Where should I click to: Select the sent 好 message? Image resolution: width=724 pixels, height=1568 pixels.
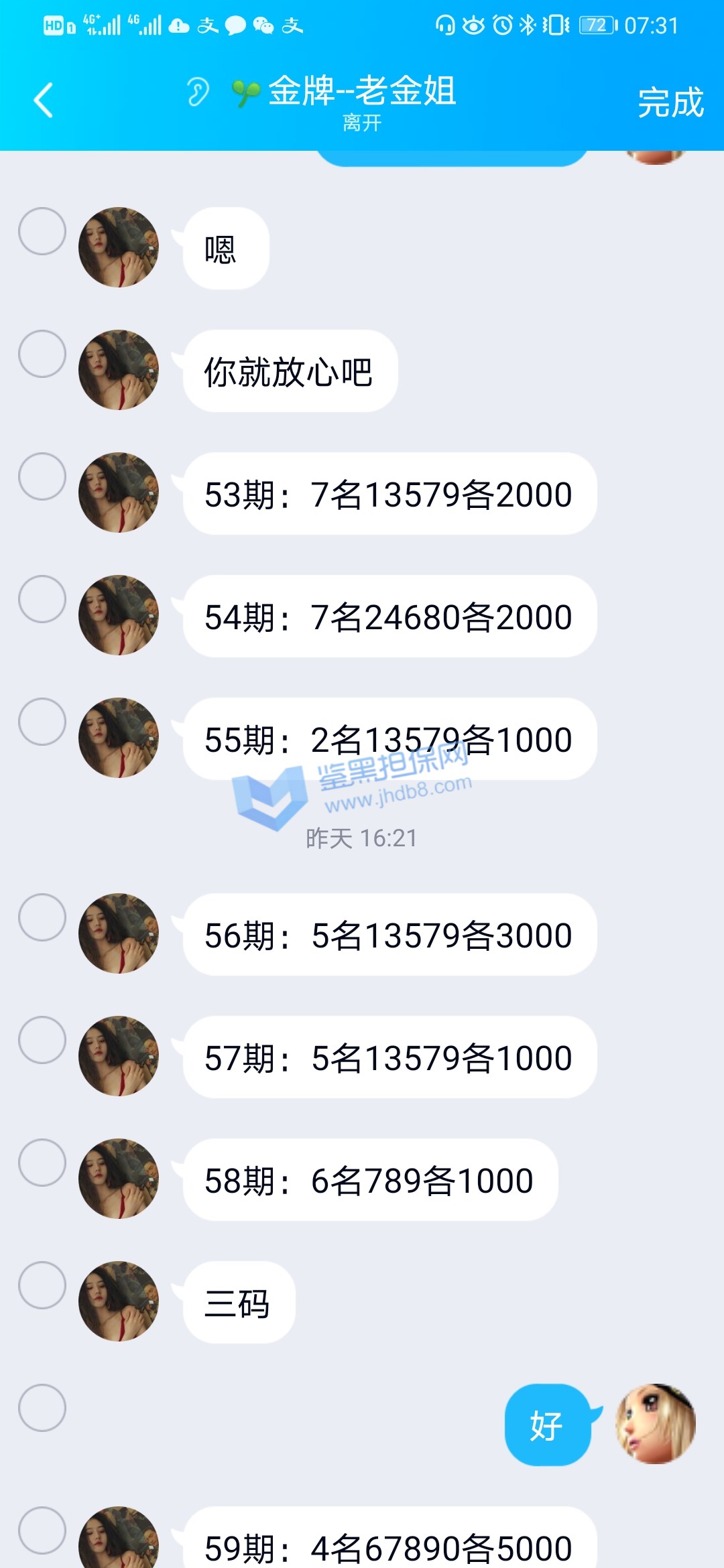tap(42, 1408)
